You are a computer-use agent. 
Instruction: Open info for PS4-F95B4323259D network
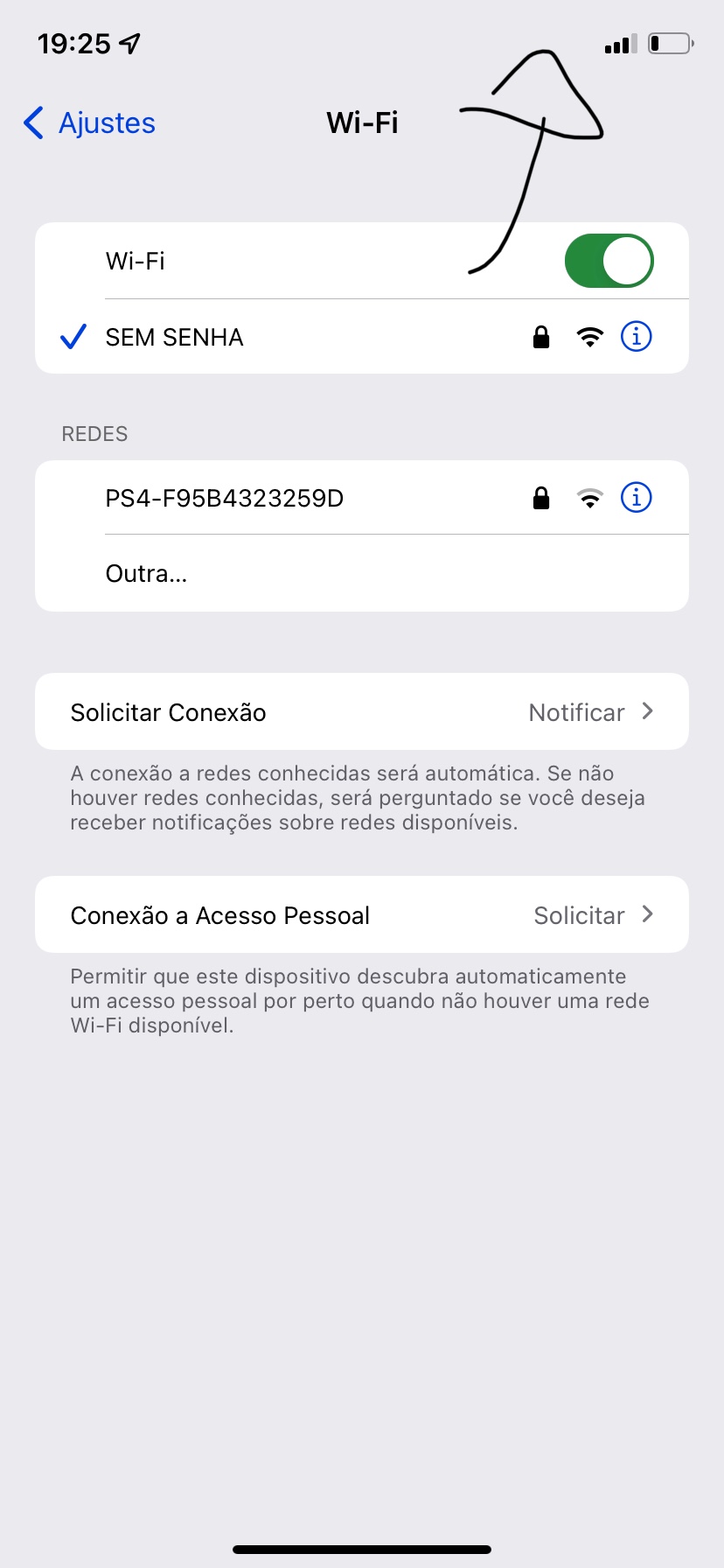pyautogui.click(x=636, y=498)
